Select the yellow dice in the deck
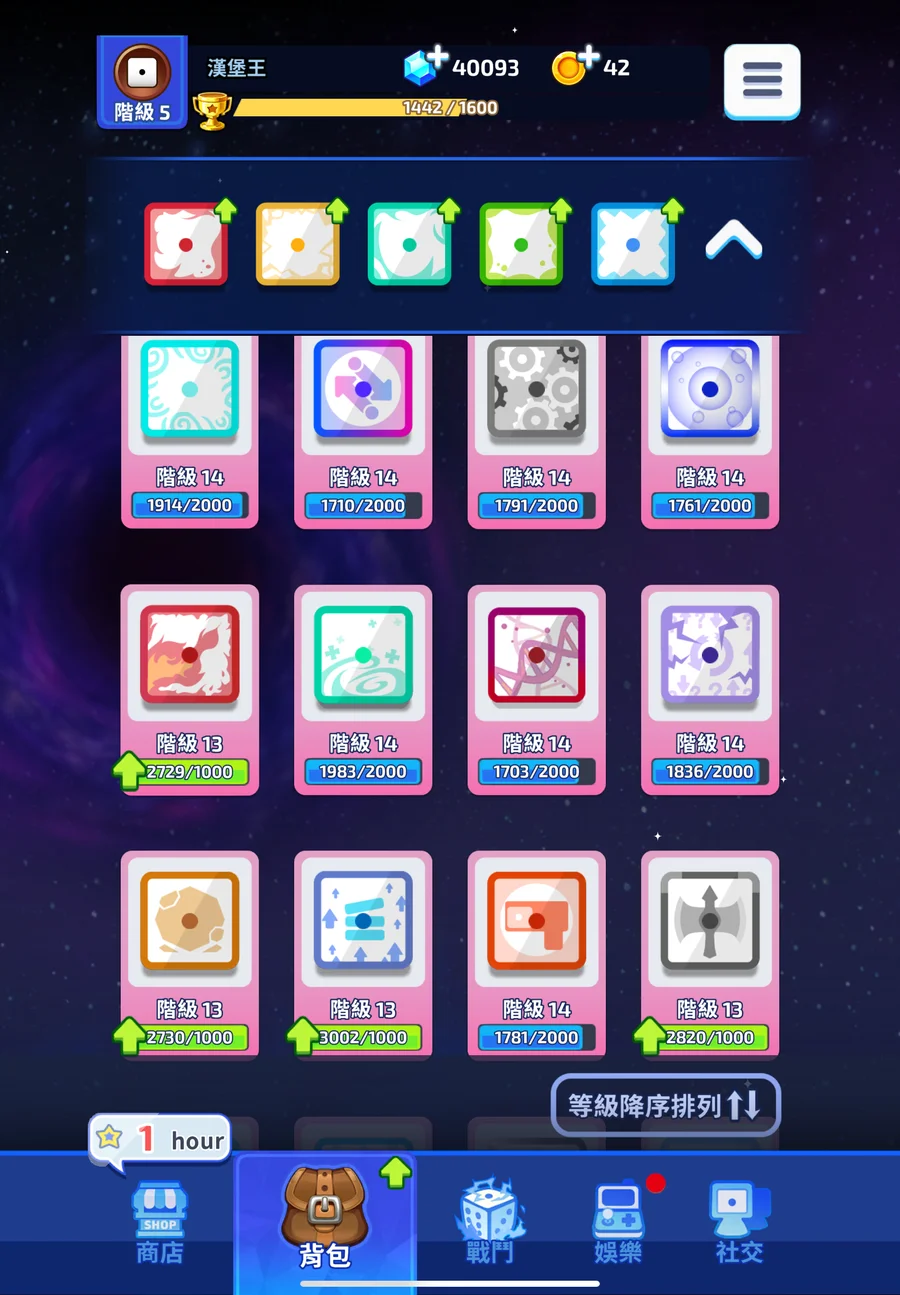Screen dimensions: 900x1295 (297, 244)
